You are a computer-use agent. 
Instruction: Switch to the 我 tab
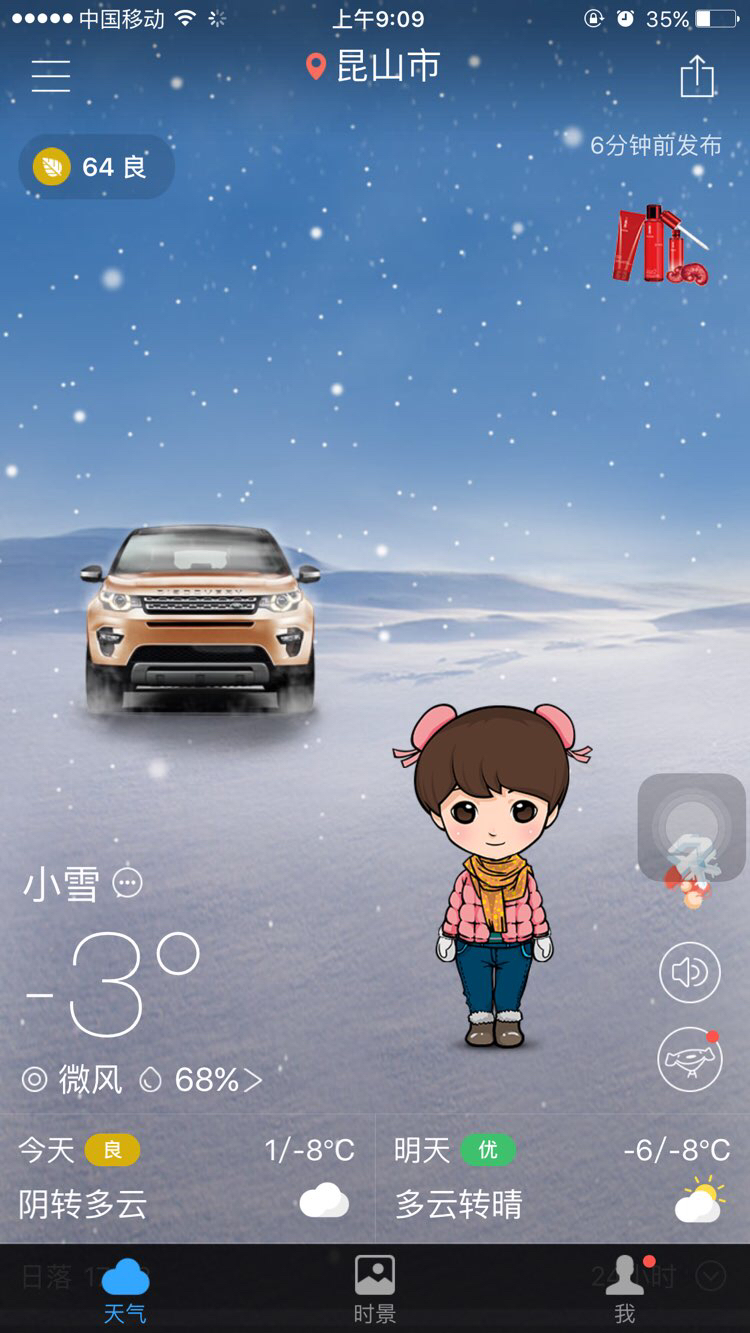point(625,1290)
